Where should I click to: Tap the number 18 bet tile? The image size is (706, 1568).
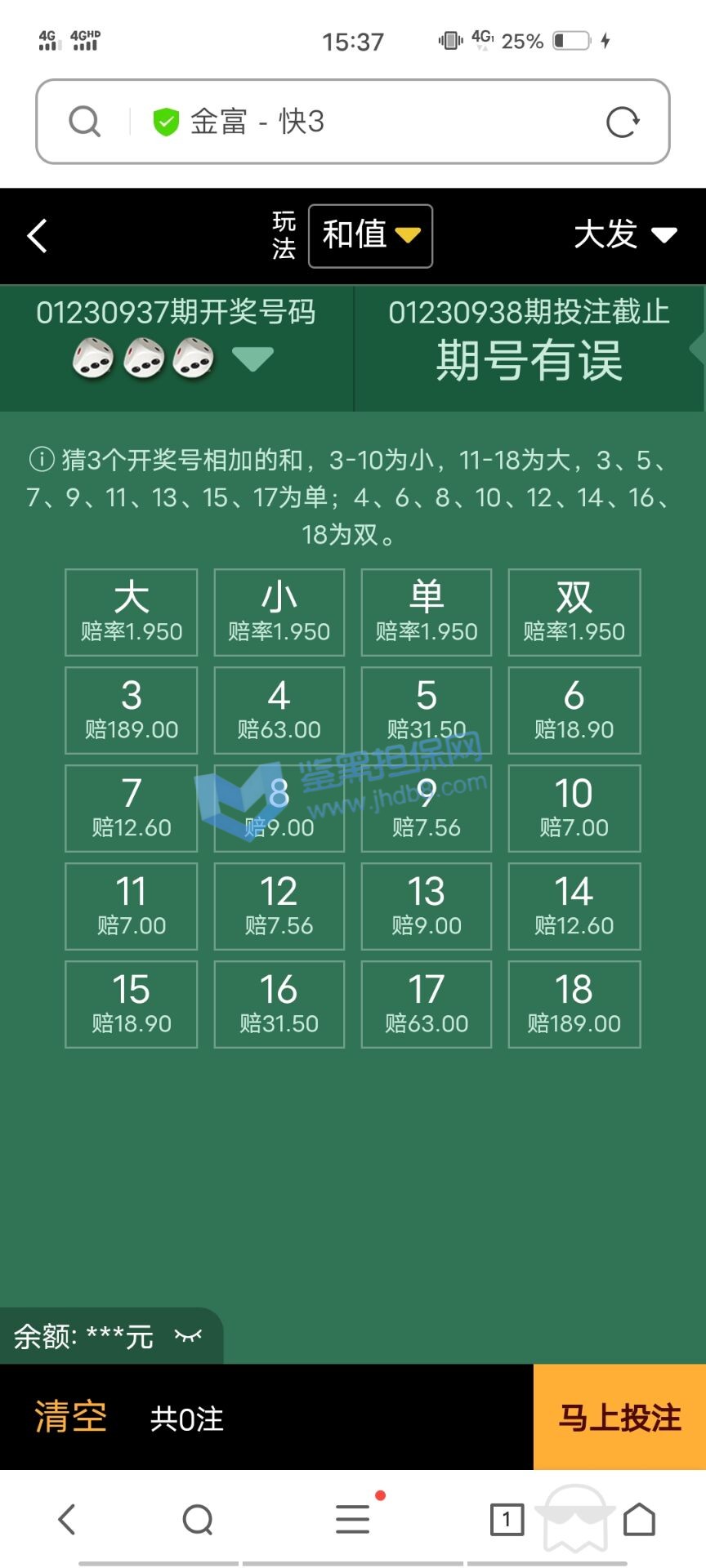(574, 1004)
